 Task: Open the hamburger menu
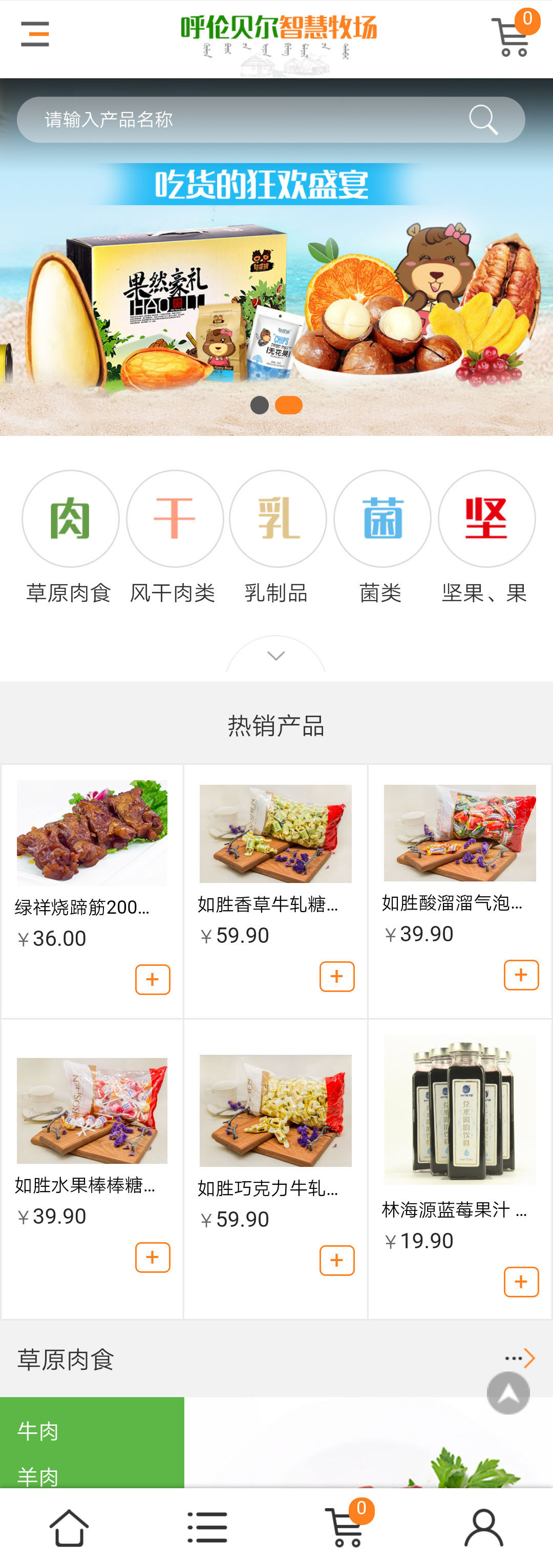[x=35, y=34]
